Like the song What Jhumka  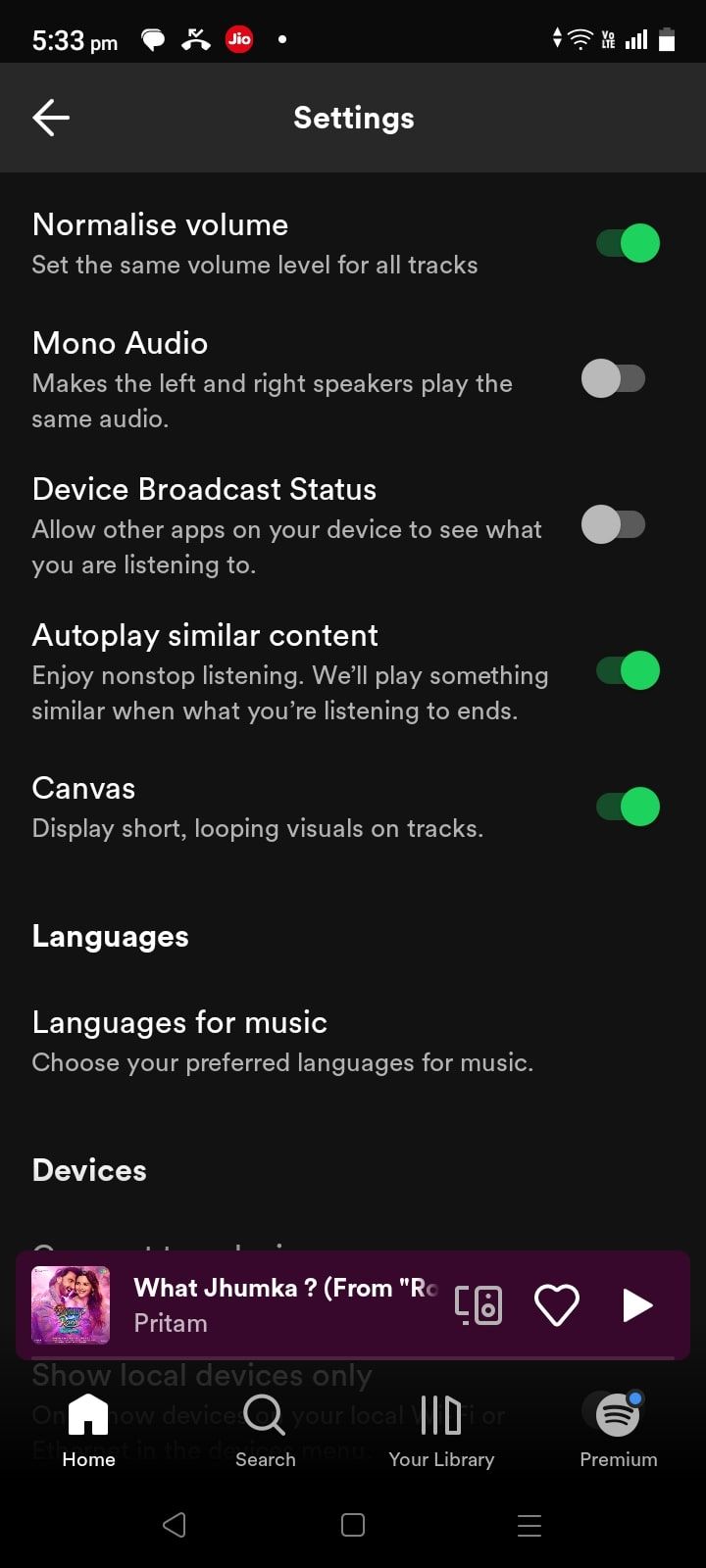(x=556, y=1305)
